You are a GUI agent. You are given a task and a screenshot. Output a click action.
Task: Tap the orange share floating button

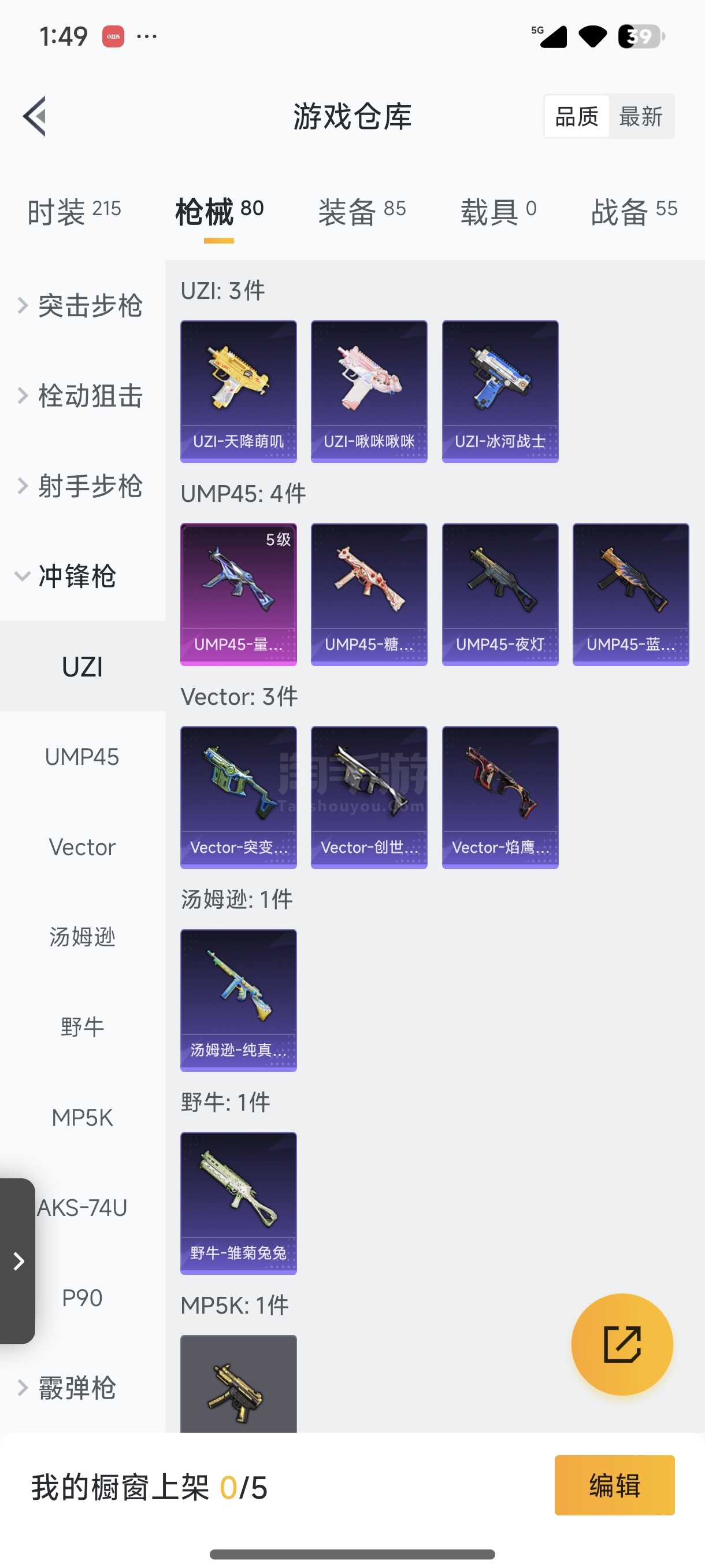point(622,1344)
